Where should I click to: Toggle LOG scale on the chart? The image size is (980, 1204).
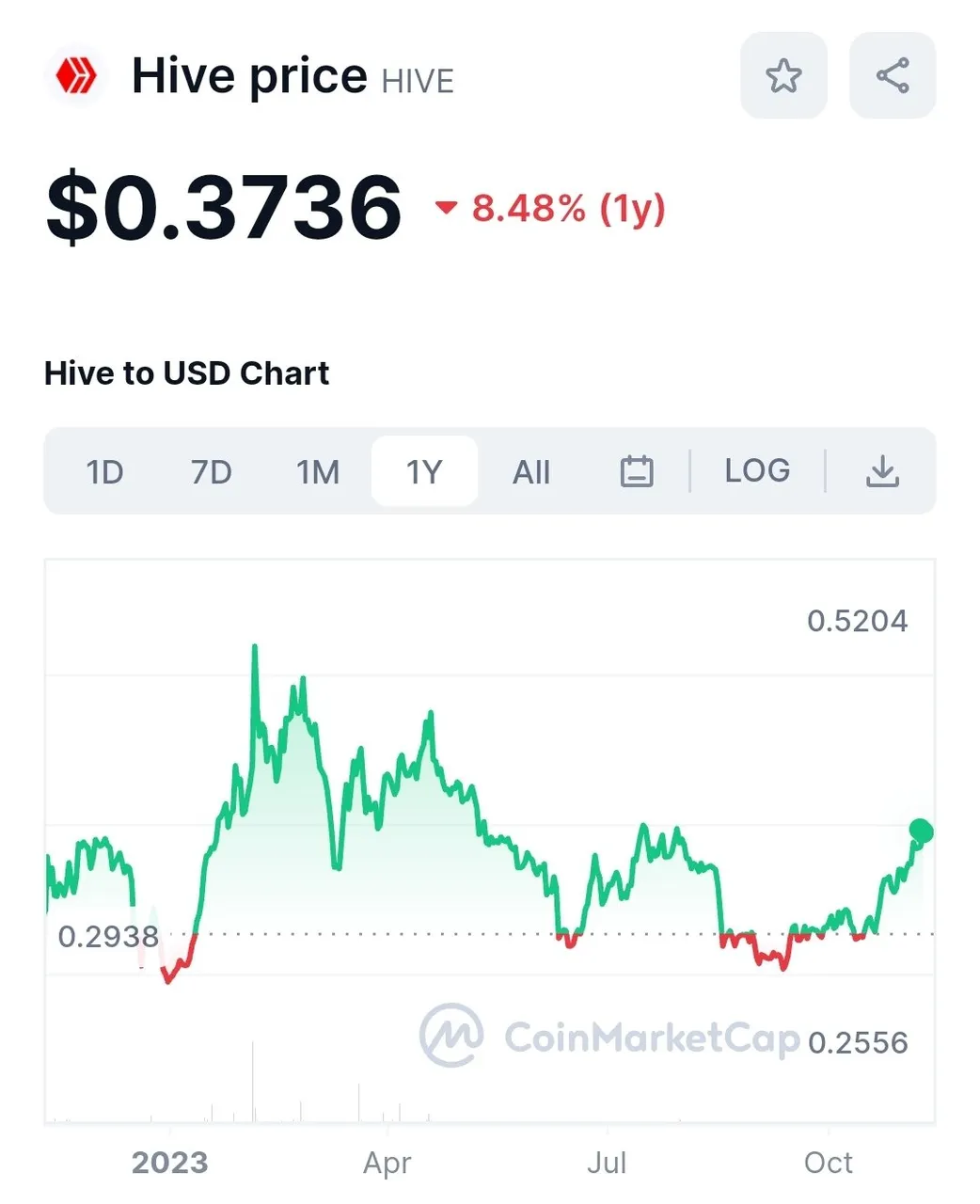click(757, 470)
